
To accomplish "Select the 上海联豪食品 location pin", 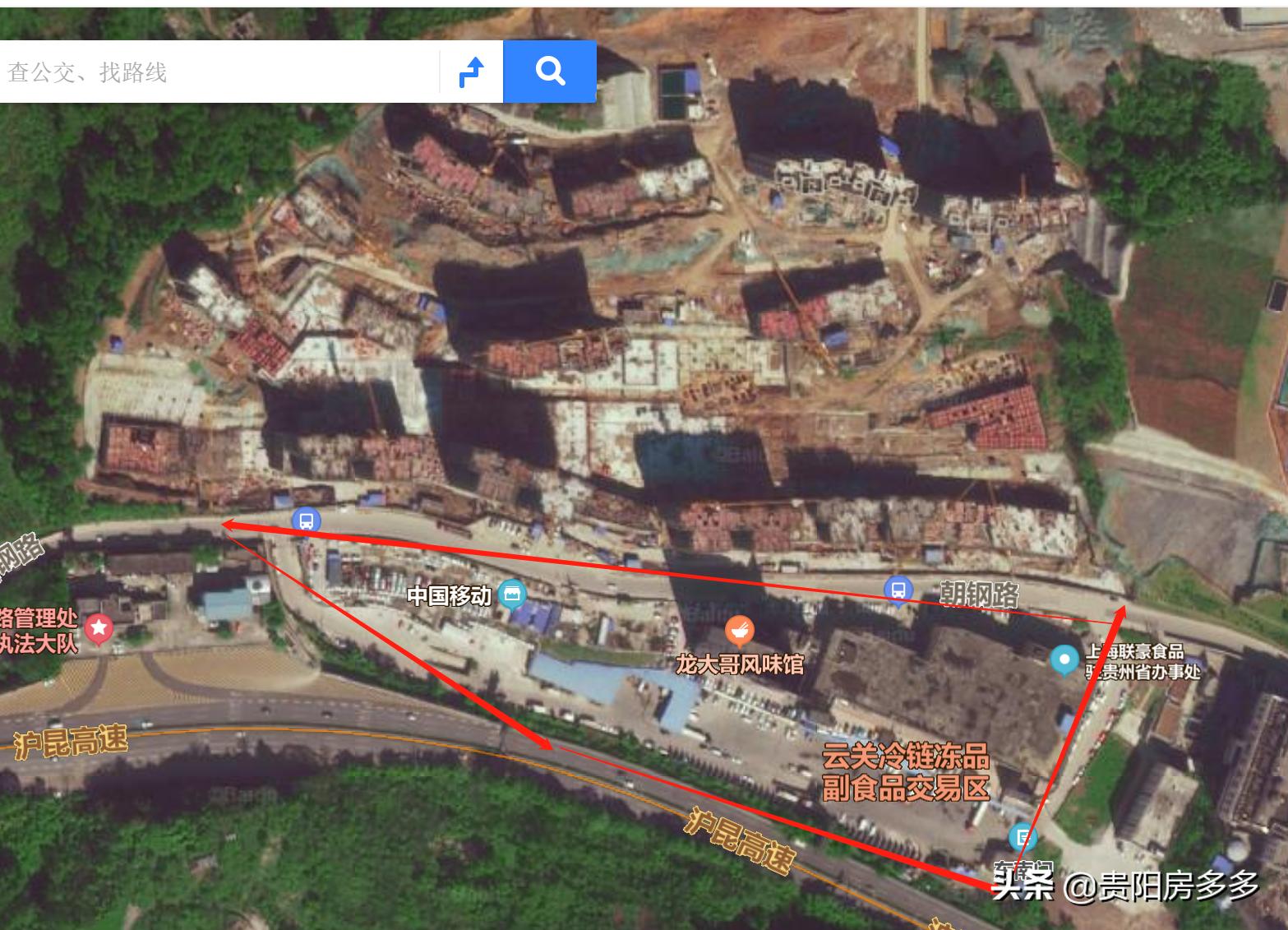I will click(x=1065, y=659).
